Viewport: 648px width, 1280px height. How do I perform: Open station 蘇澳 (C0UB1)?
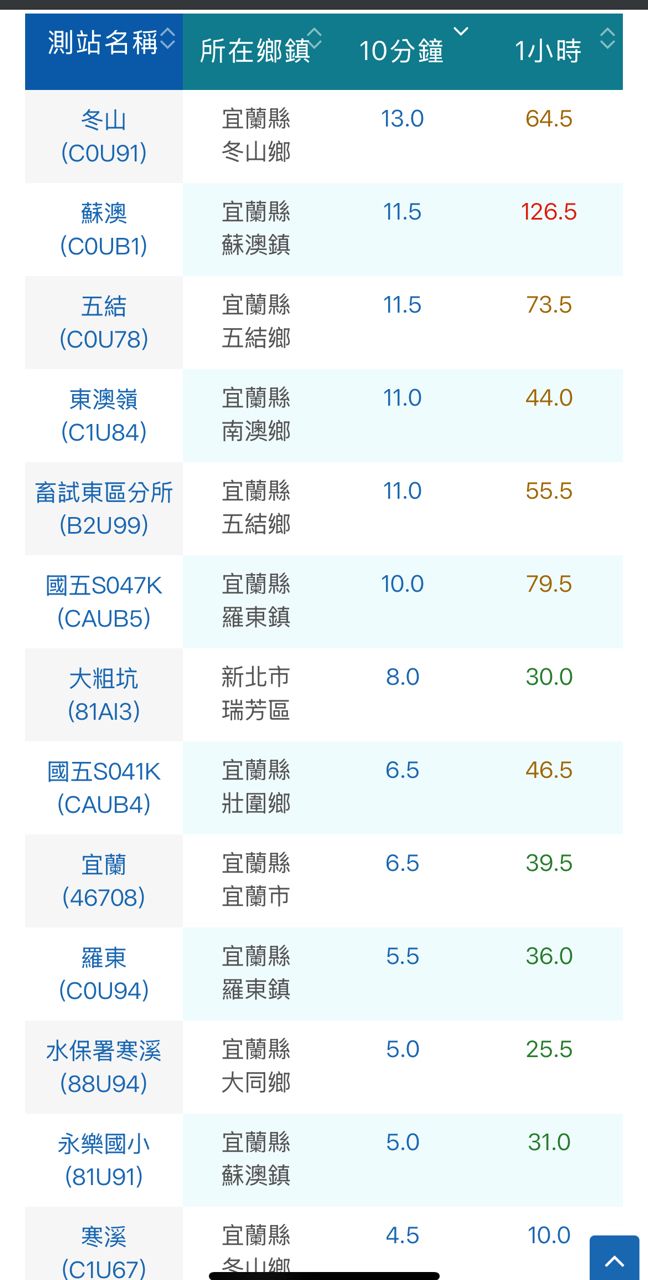pyautogui.click(x=104, y=229)
